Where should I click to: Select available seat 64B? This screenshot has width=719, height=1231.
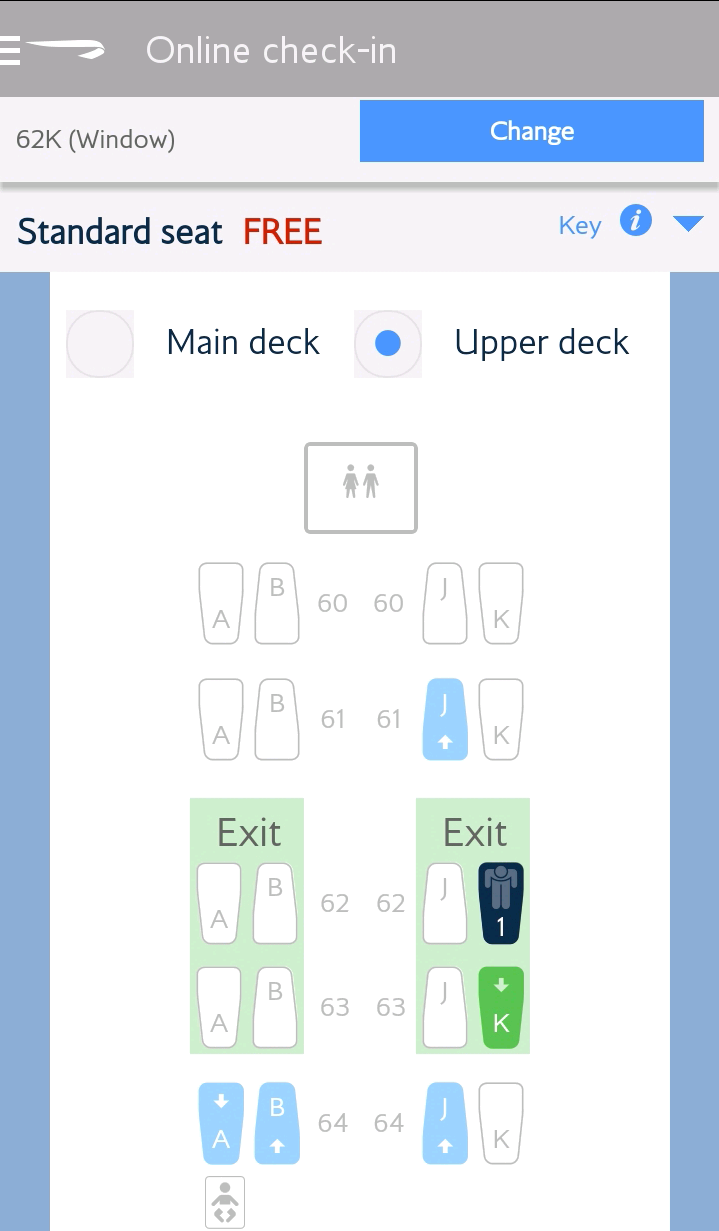[x=277, y=1123]
